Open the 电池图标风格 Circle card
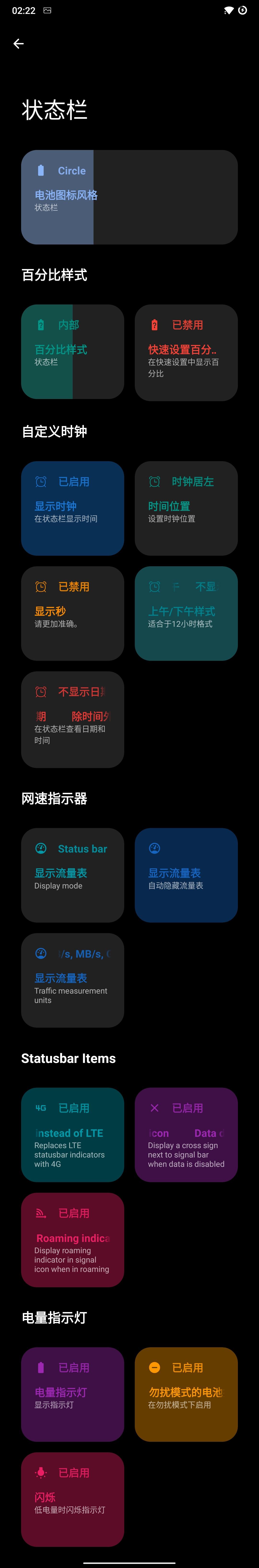The width and height of the screenshot is (259, 1568). tap(129, 197)
